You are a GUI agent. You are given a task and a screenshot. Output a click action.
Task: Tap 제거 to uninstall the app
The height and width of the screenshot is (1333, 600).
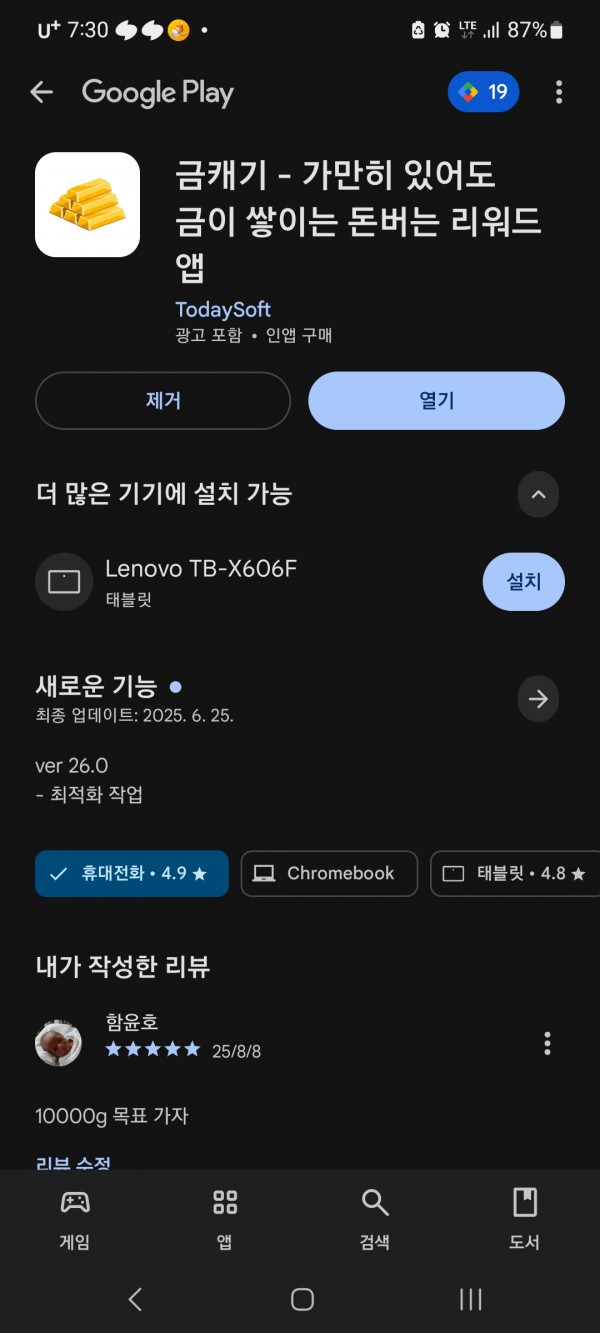(163, 401)
